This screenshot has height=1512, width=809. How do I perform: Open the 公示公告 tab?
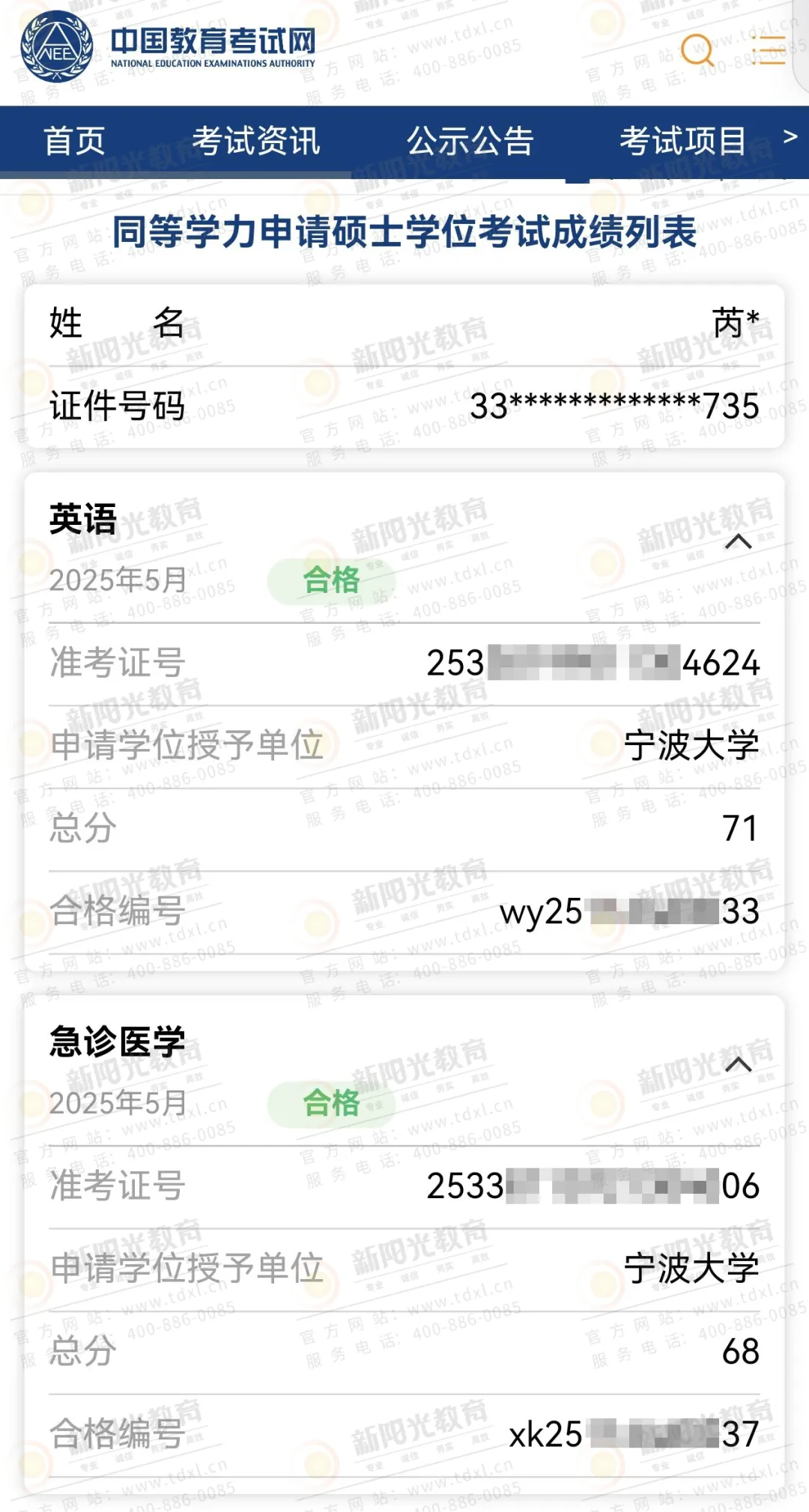tap(470, 141)
